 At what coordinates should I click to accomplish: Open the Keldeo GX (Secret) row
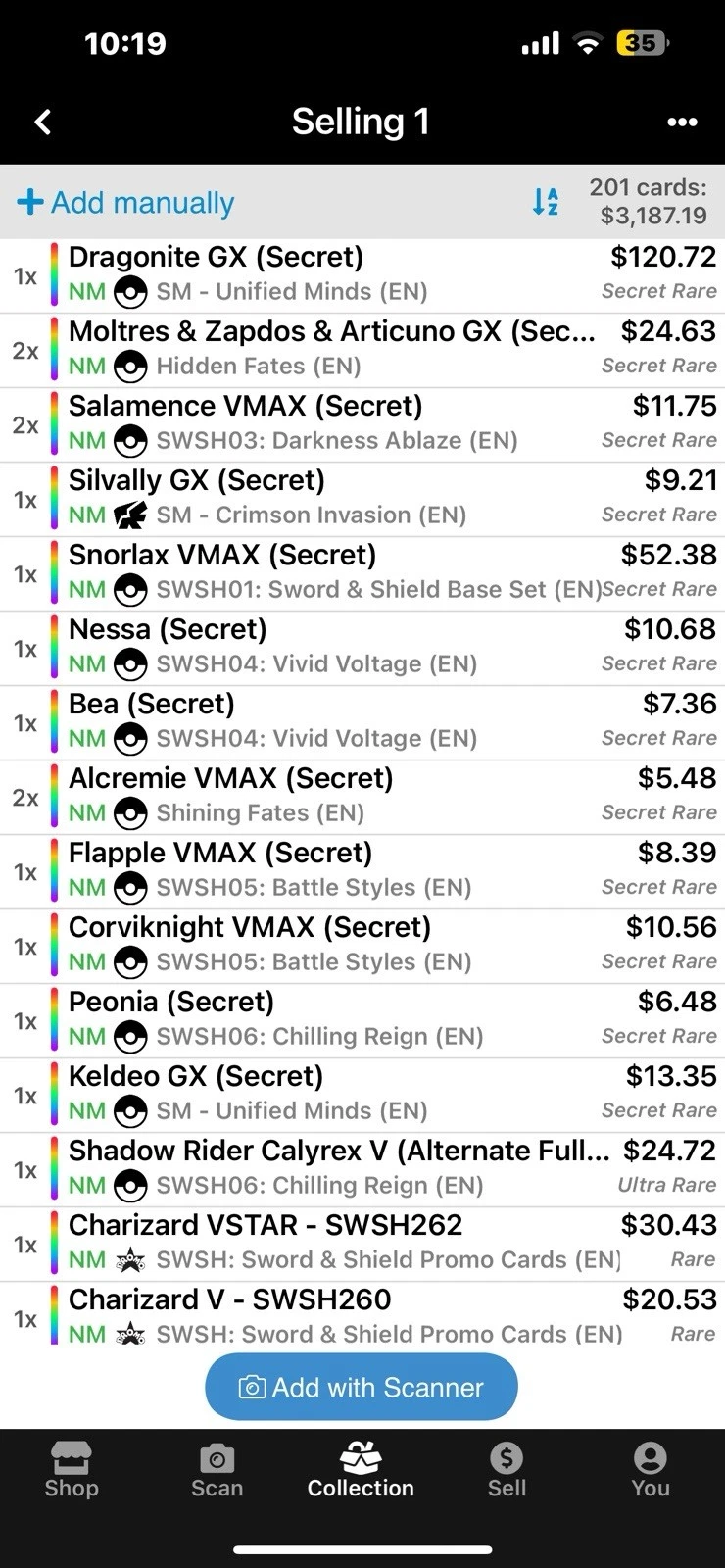click(x=362, y=1095)
